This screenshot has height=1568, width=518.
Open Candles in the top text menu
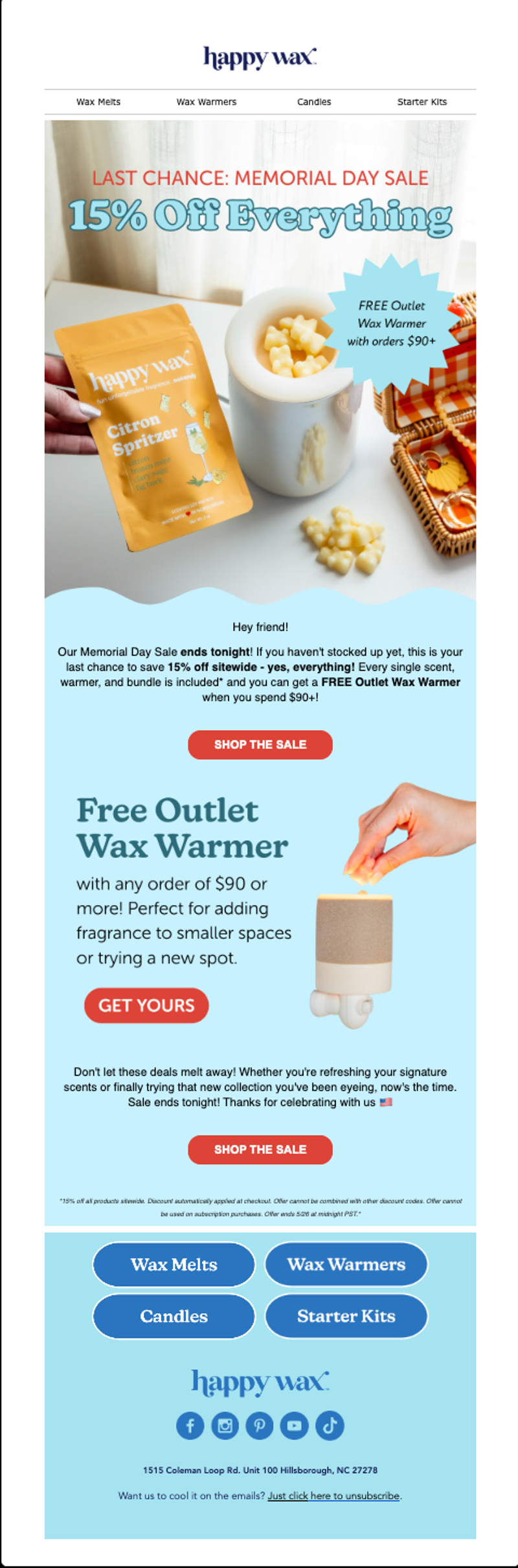pyautogui.click(x=314, y=102)
